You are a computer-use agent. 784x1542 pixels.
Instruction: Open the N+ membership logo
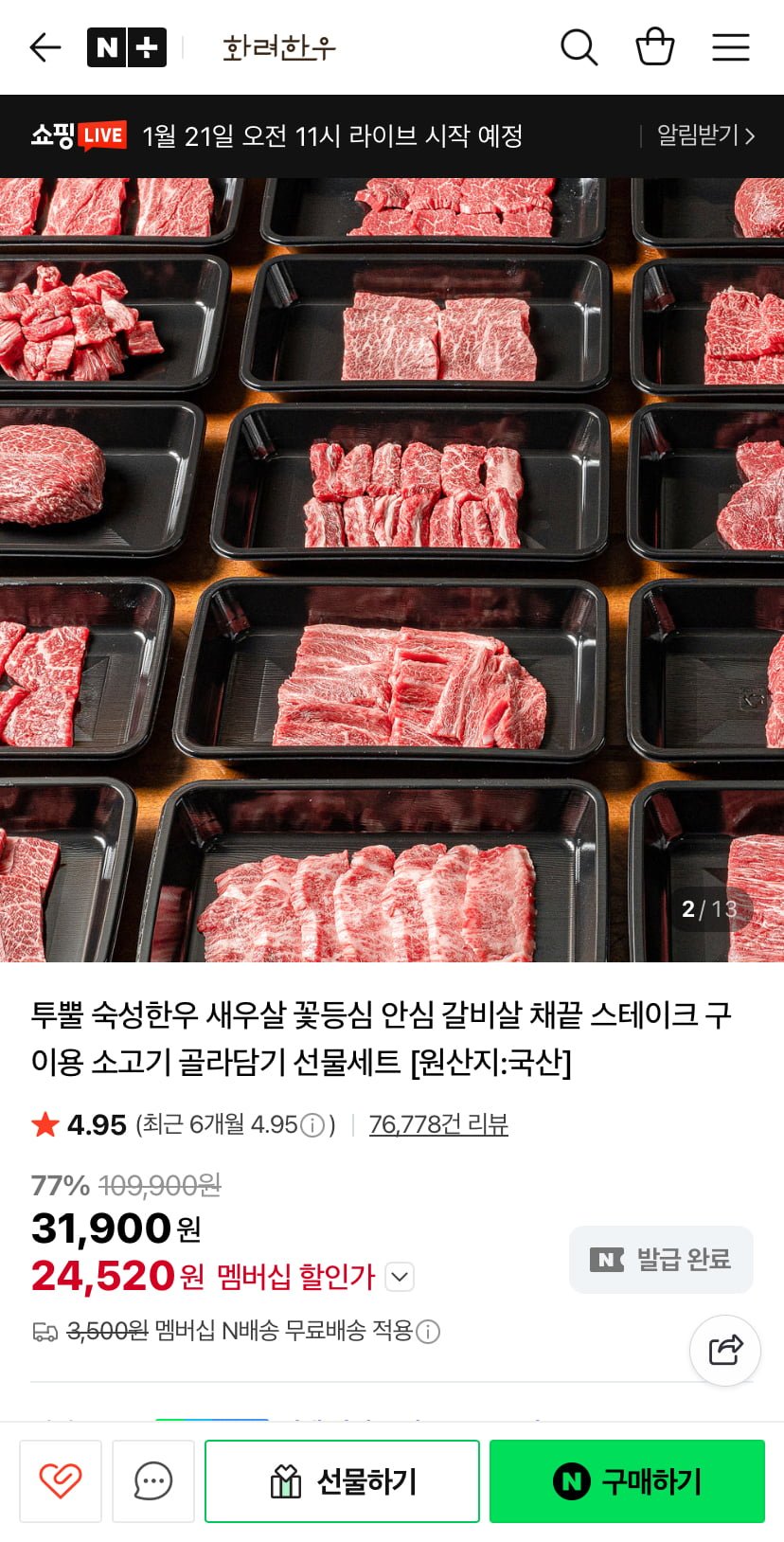(127, 47)
